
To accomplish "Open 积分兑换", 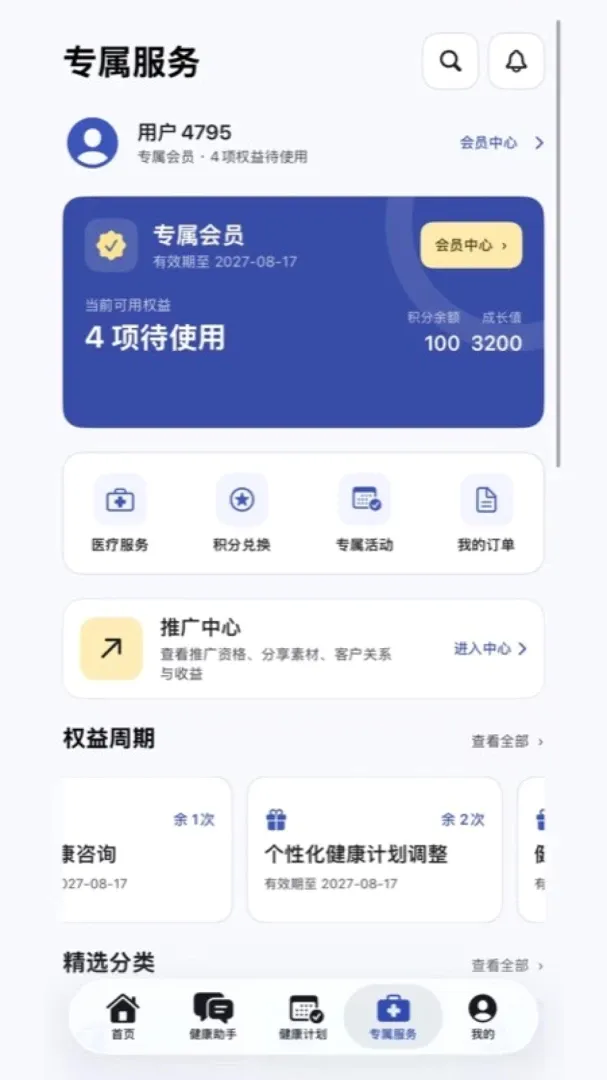I will [x=242, y=514].
